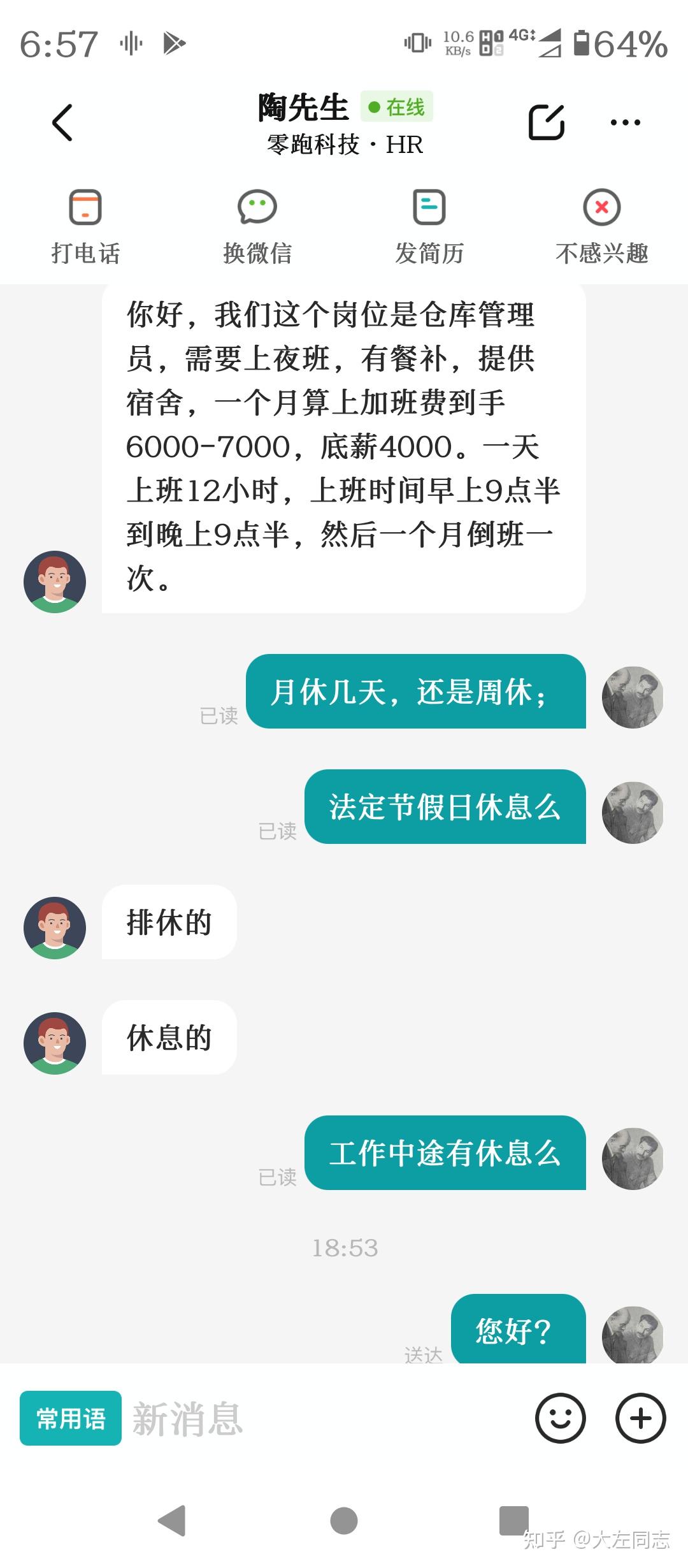Open 常用语 quick phrases
Image resolution: width=688 pixels, height=1568 pixels.
[71, 1418]
